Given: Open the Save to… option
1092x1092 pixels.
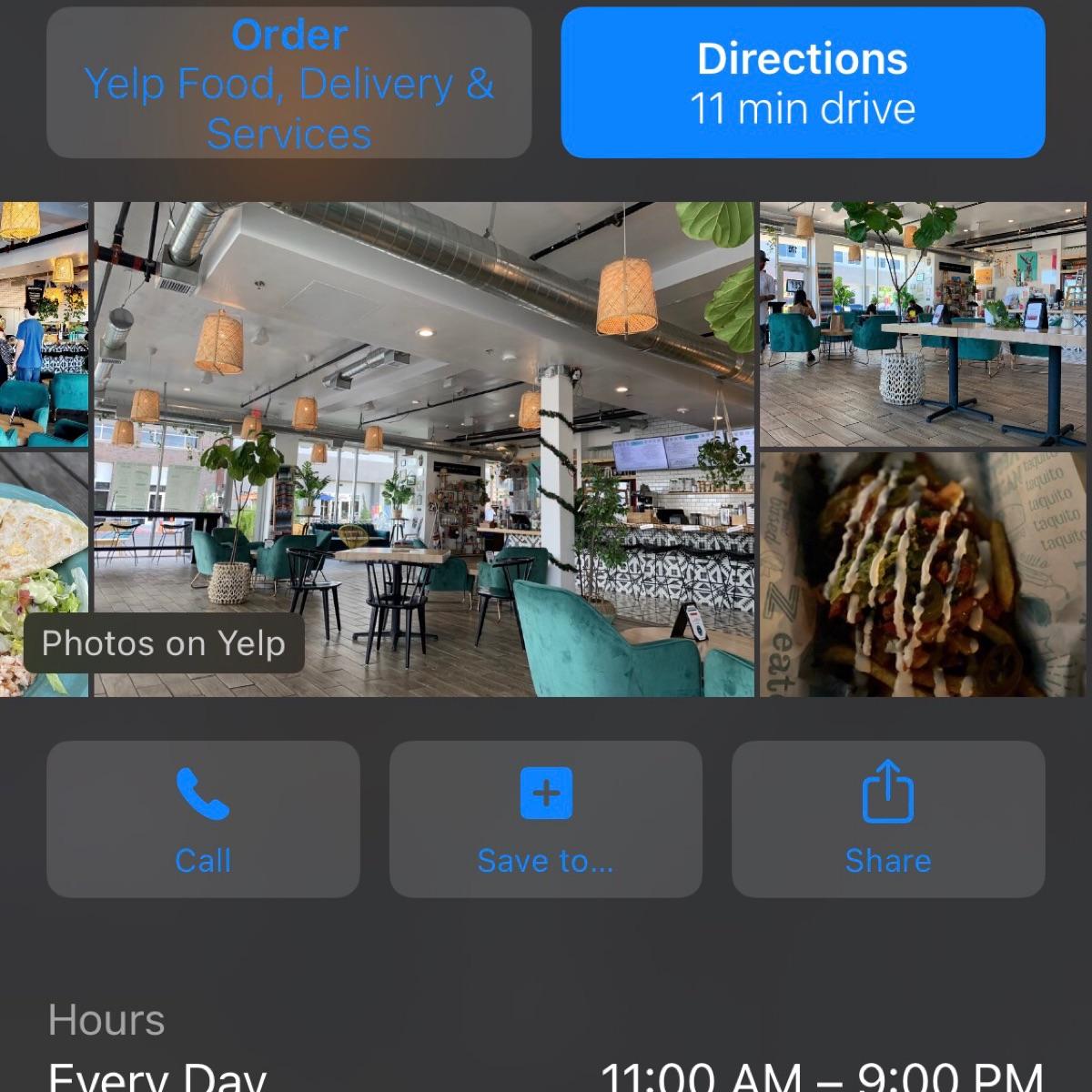Looking at the screenshot, I should click(545, 819).
